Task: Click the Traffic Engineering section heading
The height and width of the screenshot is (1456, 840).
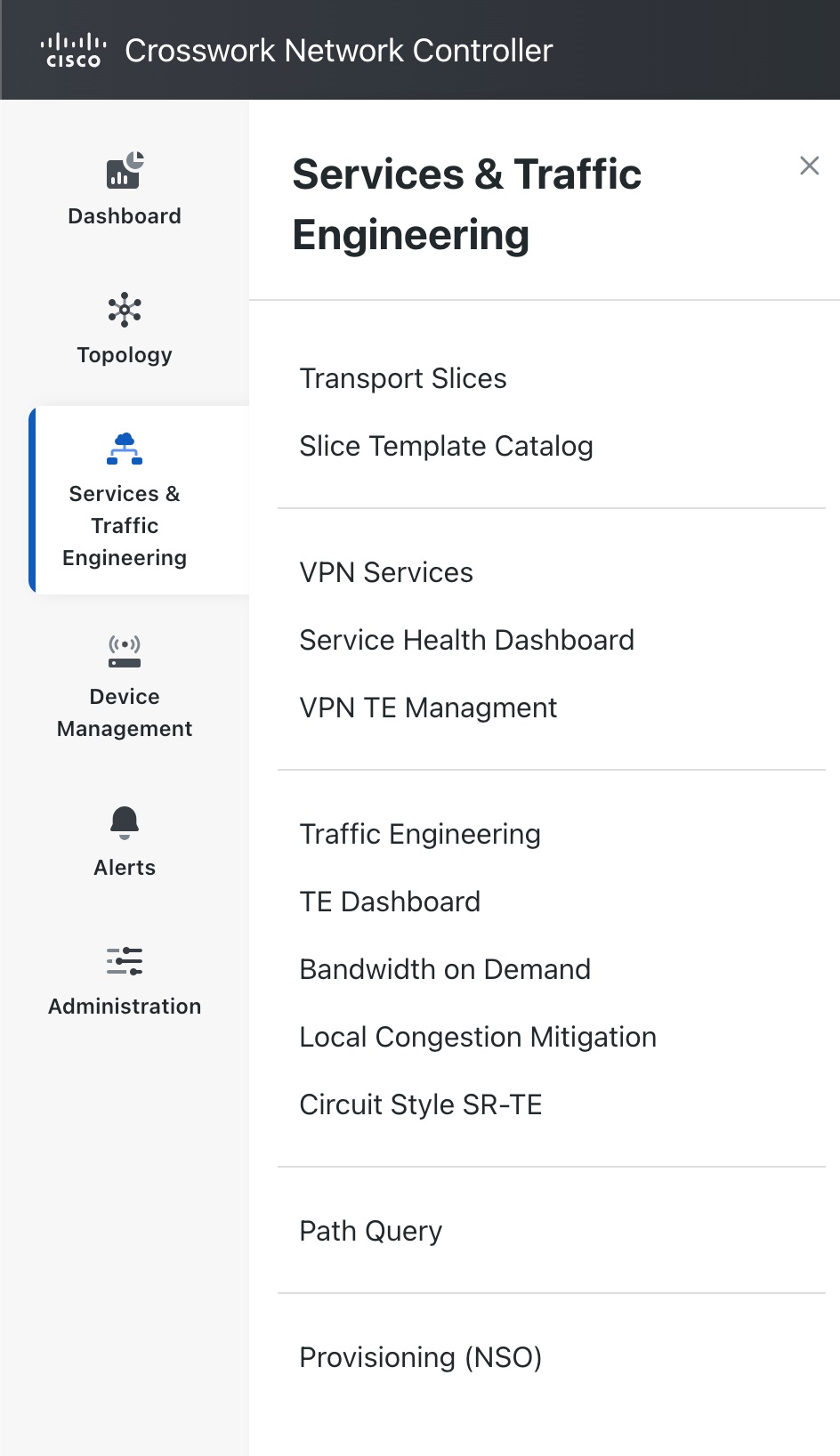Action: (x=420, y=834)
